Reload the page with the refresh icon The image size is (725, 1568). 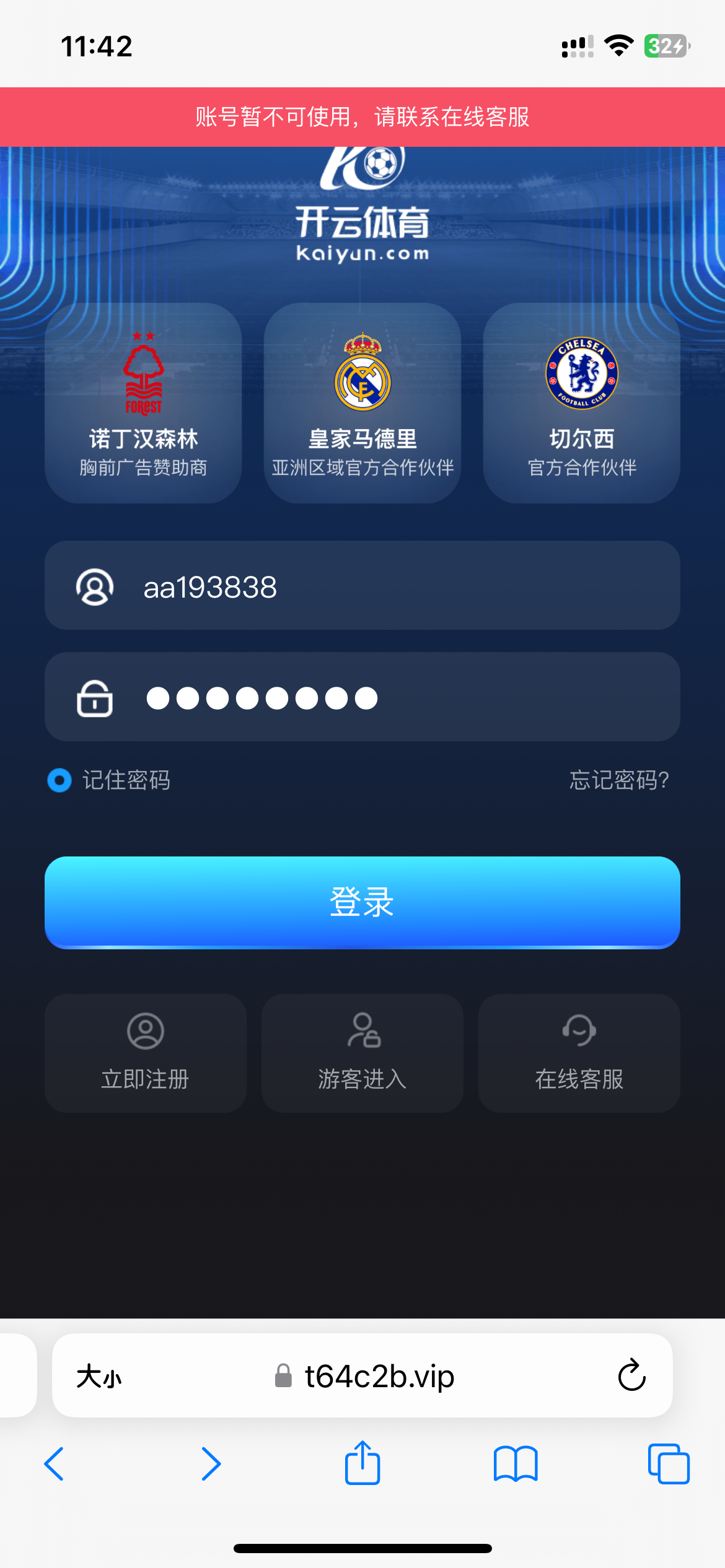(x=631, y=1376)
